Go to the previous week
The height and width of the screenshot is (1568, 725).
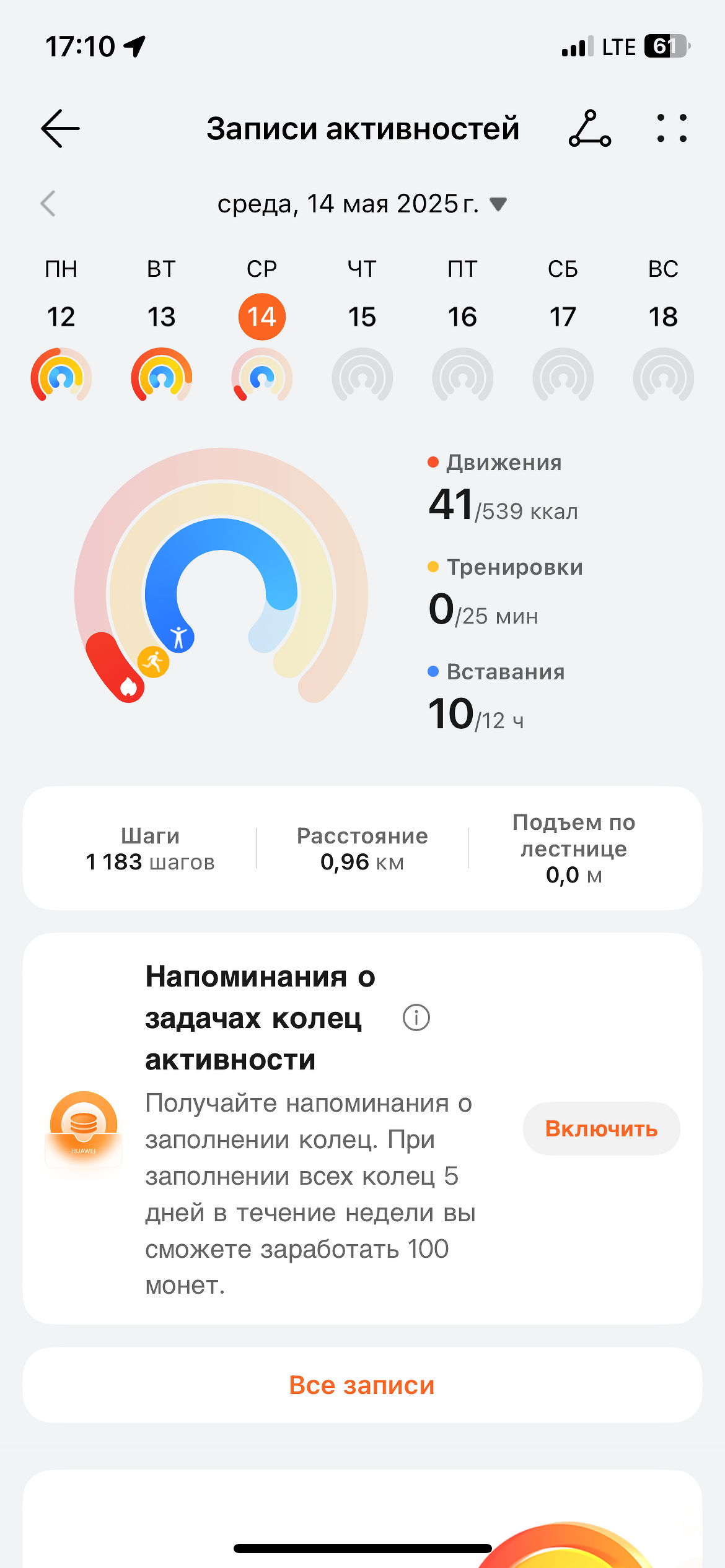click(48, 204)
